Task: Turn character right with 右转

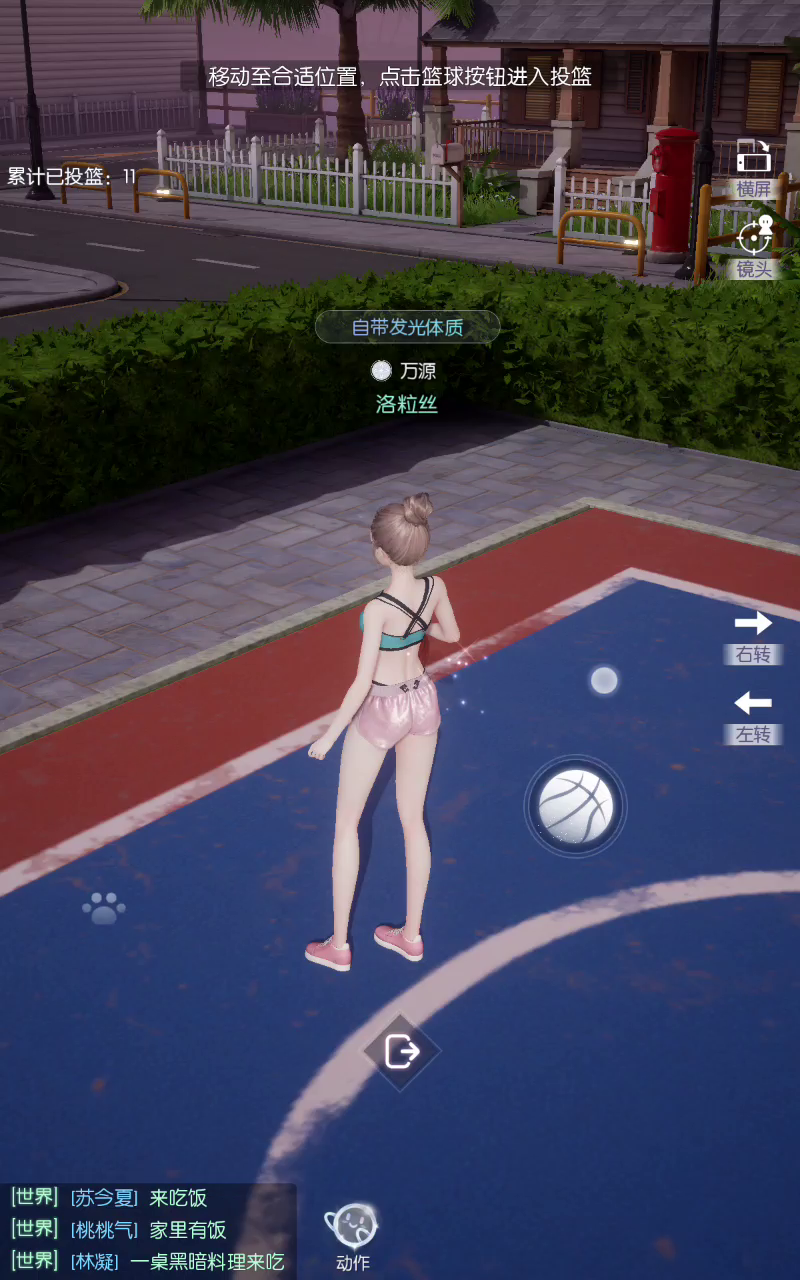Action: 753,637
